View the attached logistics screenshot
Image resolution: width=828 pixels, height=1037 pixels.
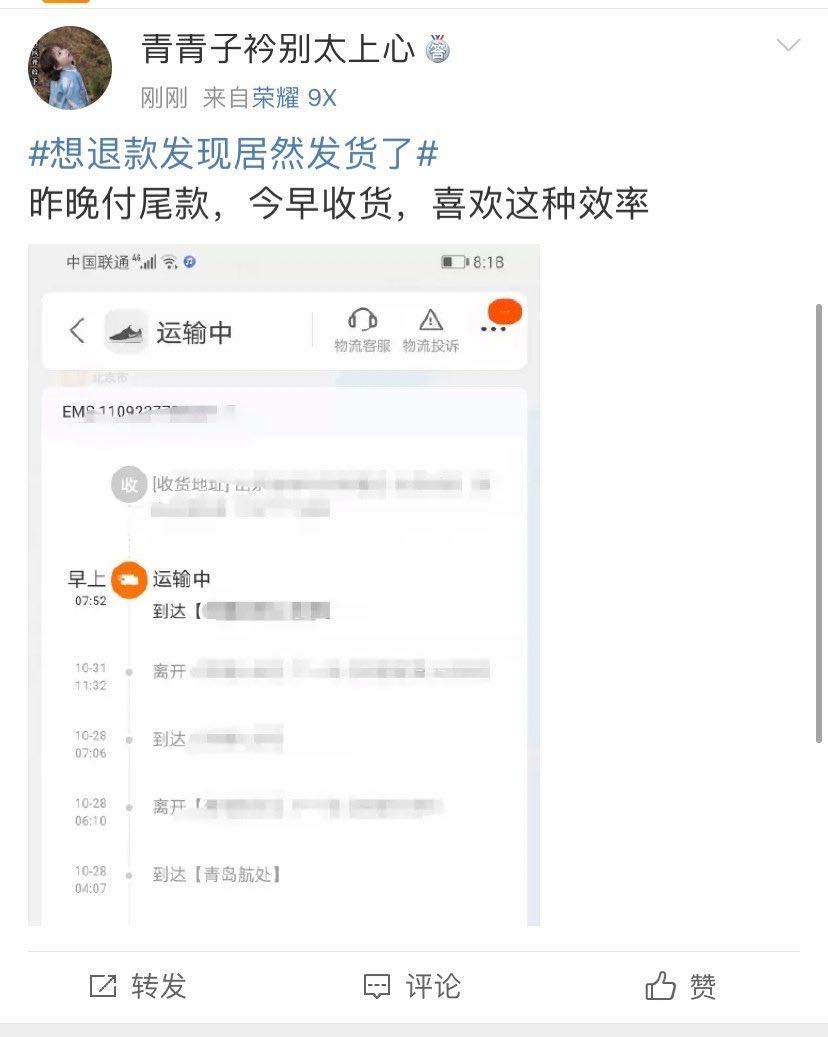tap(284, 585)
